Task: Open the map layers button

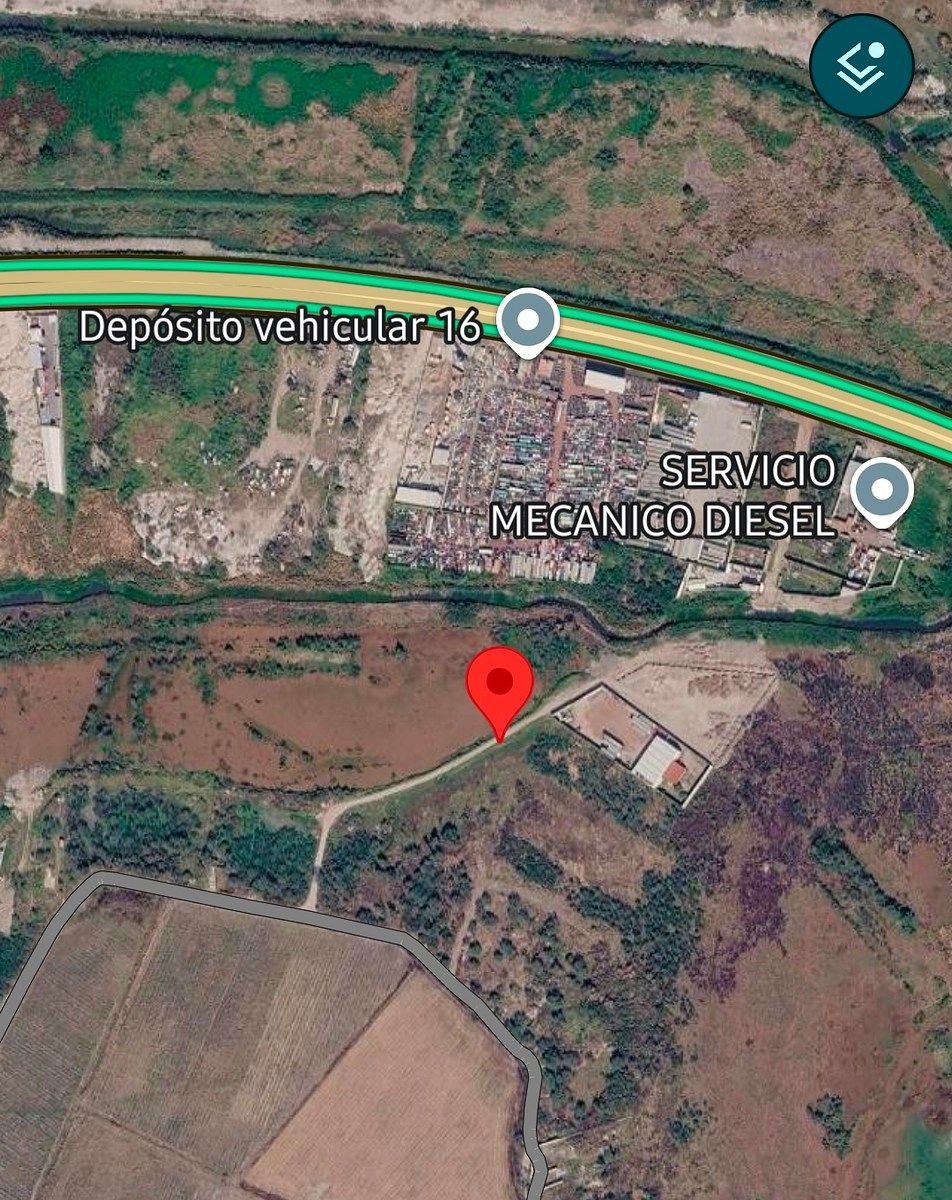Action: tap(862, 65)
